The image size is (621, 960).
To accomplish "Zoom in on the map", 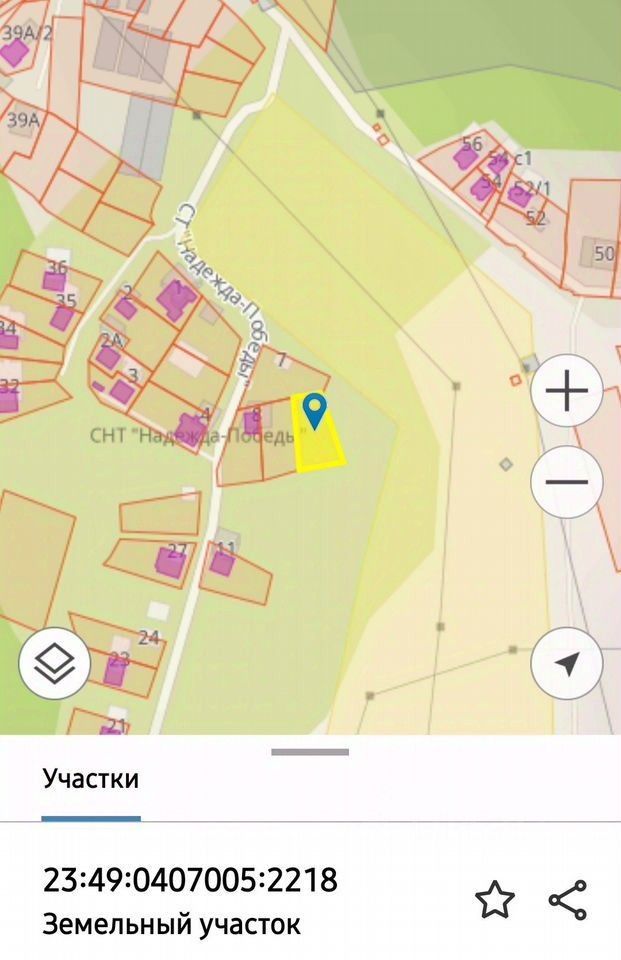I will point(566,390).
